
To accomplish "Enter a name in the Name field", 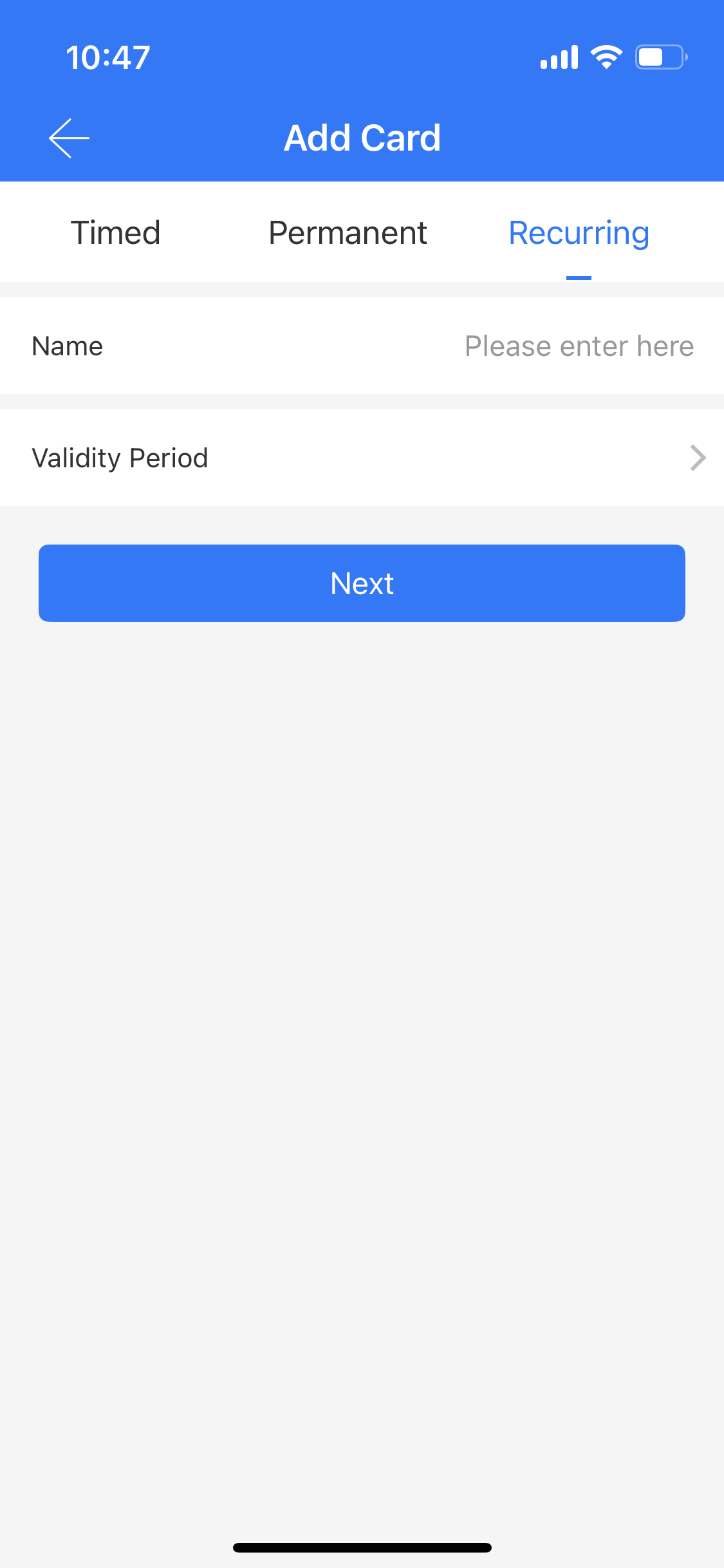I will point(362,346).
